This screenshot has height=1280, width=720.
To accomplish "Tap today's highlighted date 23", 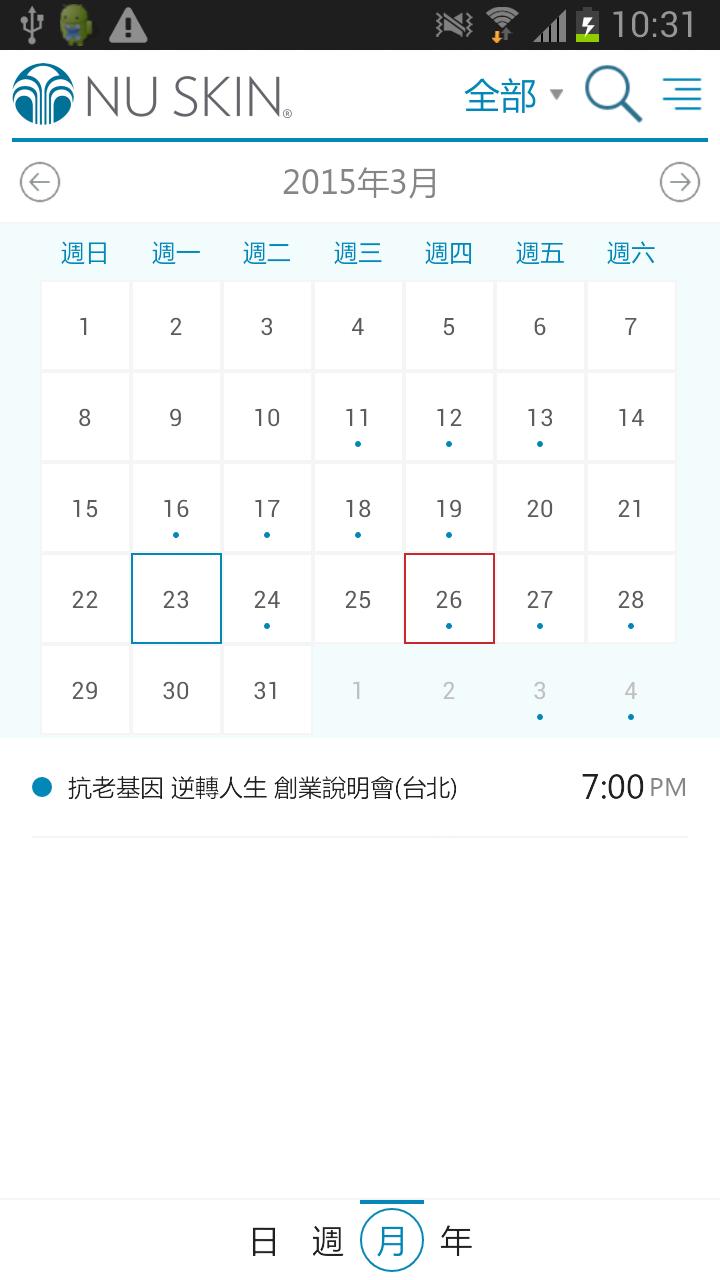I will pyautogui.click(x=176, y=598).
